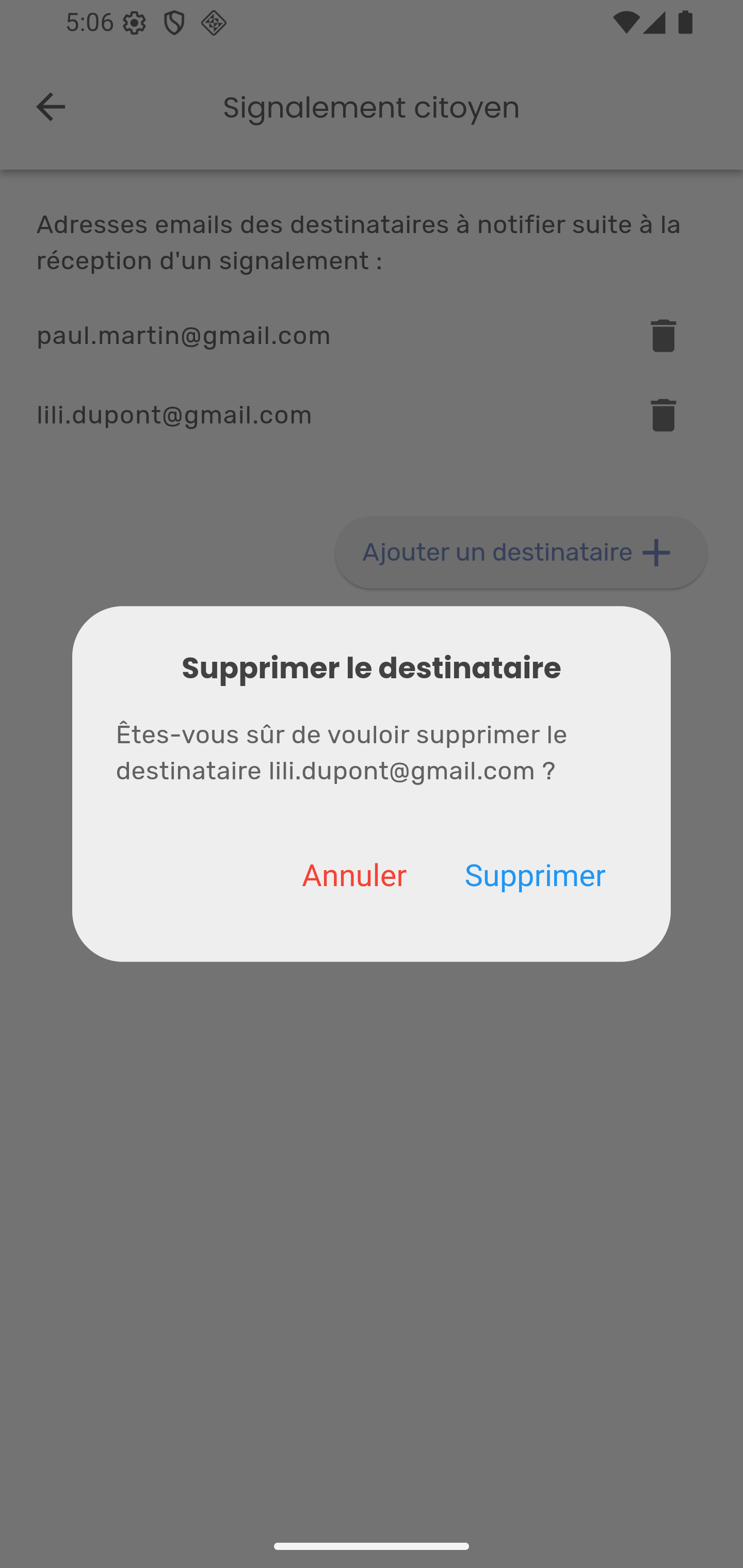Confirm deletion with Supprimer
The height and width of the screenshot is (1568, 743).
coord(534,875)
